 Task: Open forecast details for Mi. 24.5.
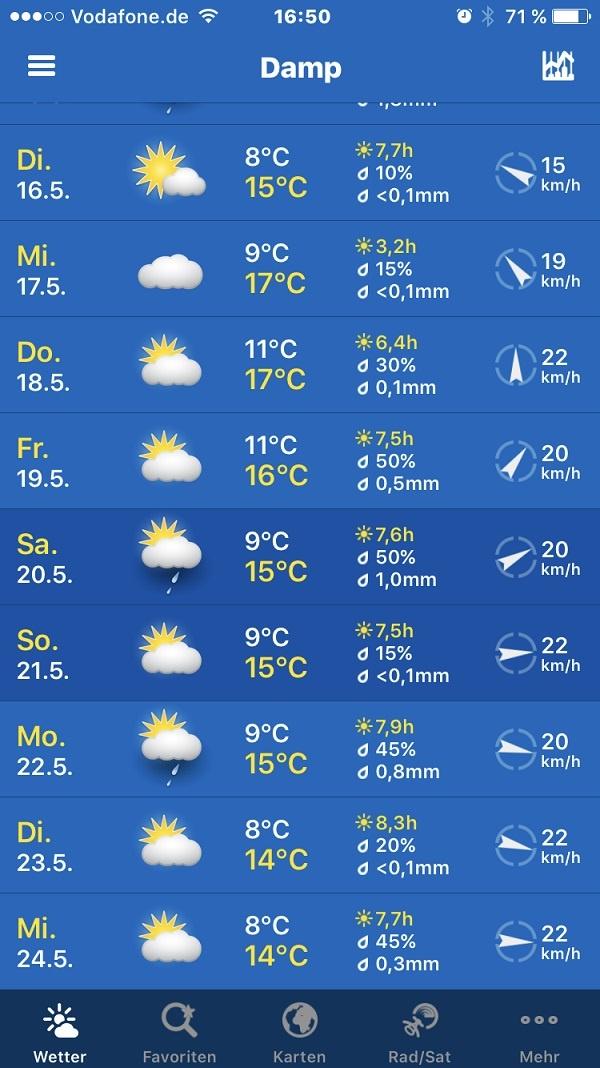(x=300, y=941)
